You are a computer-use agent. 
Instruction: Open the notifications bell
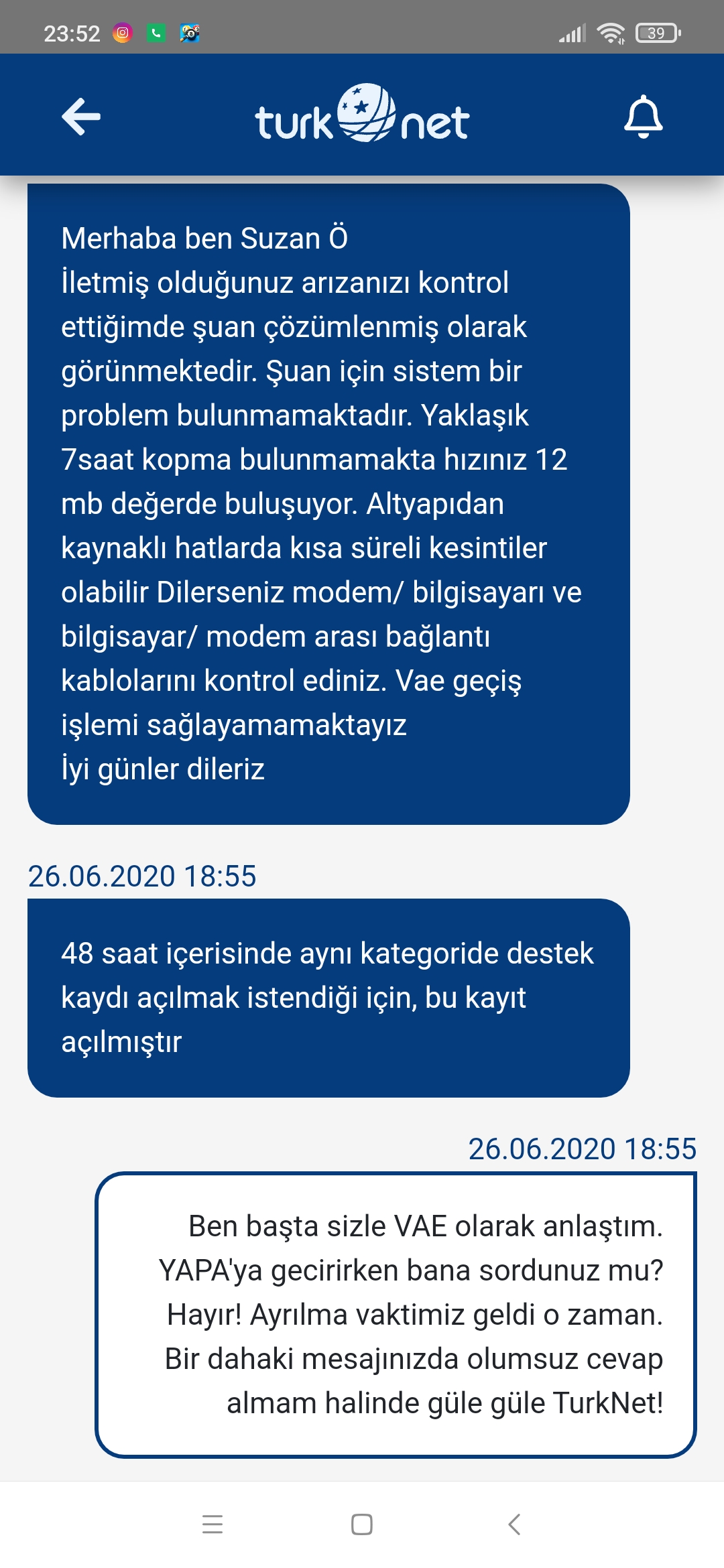(644, 117)
